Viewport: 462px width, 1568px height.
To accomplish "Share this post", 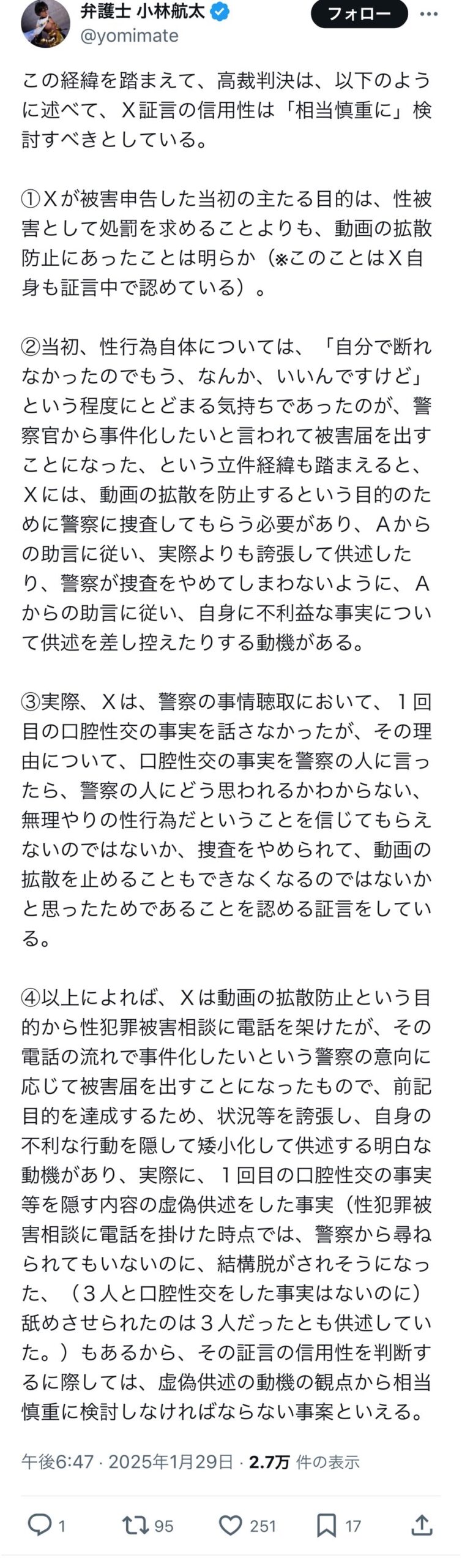I will 422,1525.
